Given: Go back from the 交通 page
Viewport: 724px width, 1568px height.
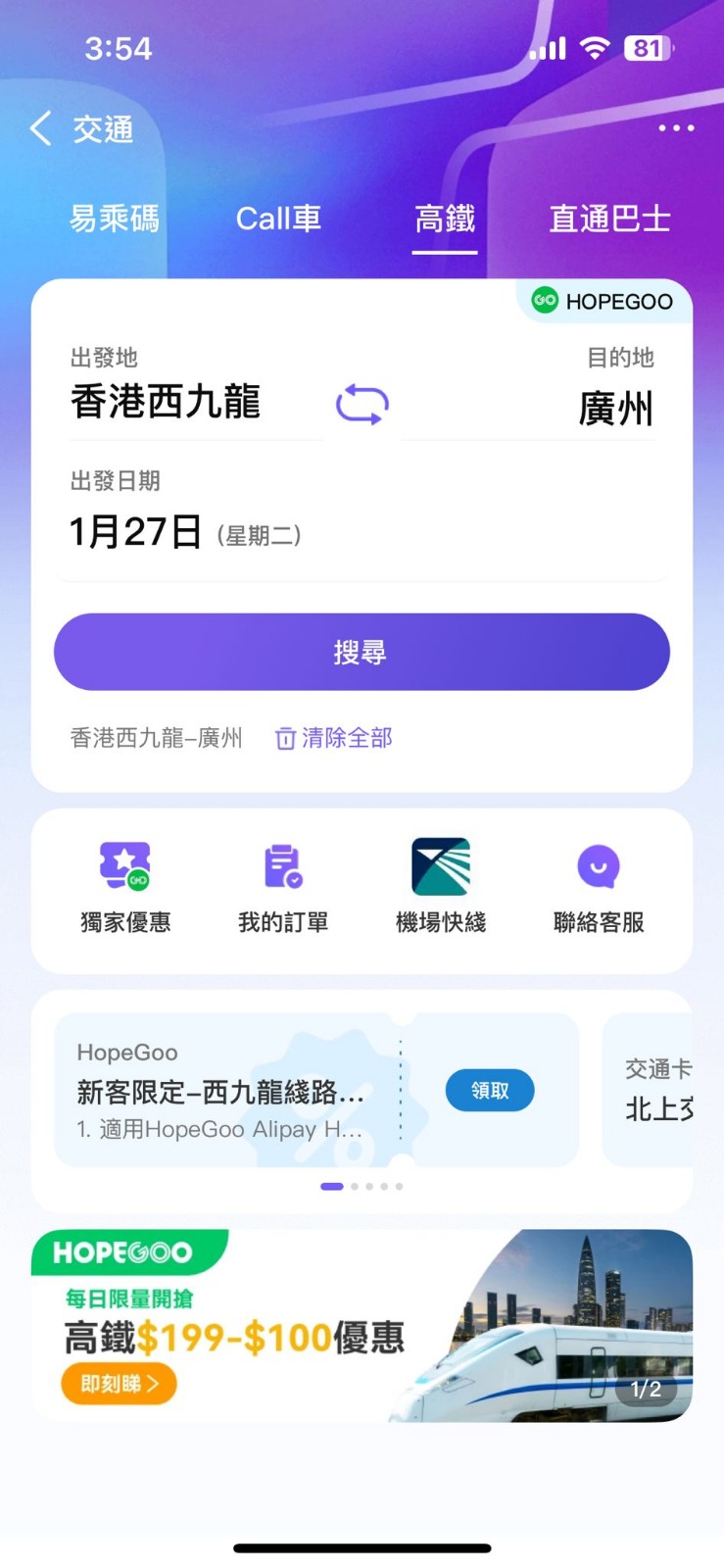Looking at the screenshot, I should (x=40, y=128).
